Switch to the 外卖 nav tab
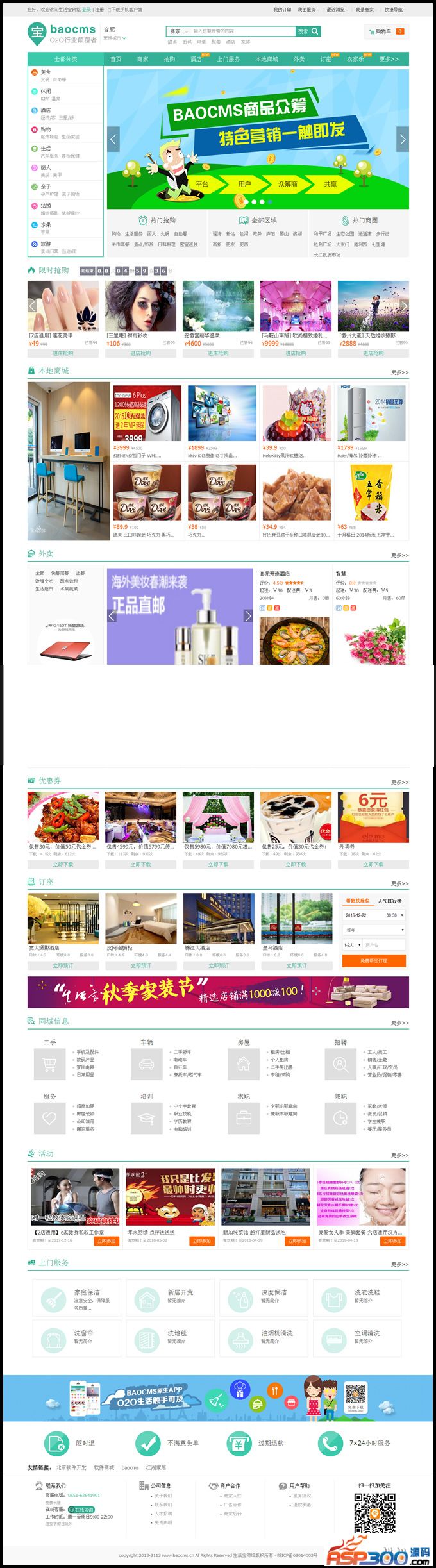The image size is (436, 1568). [299, 59]
